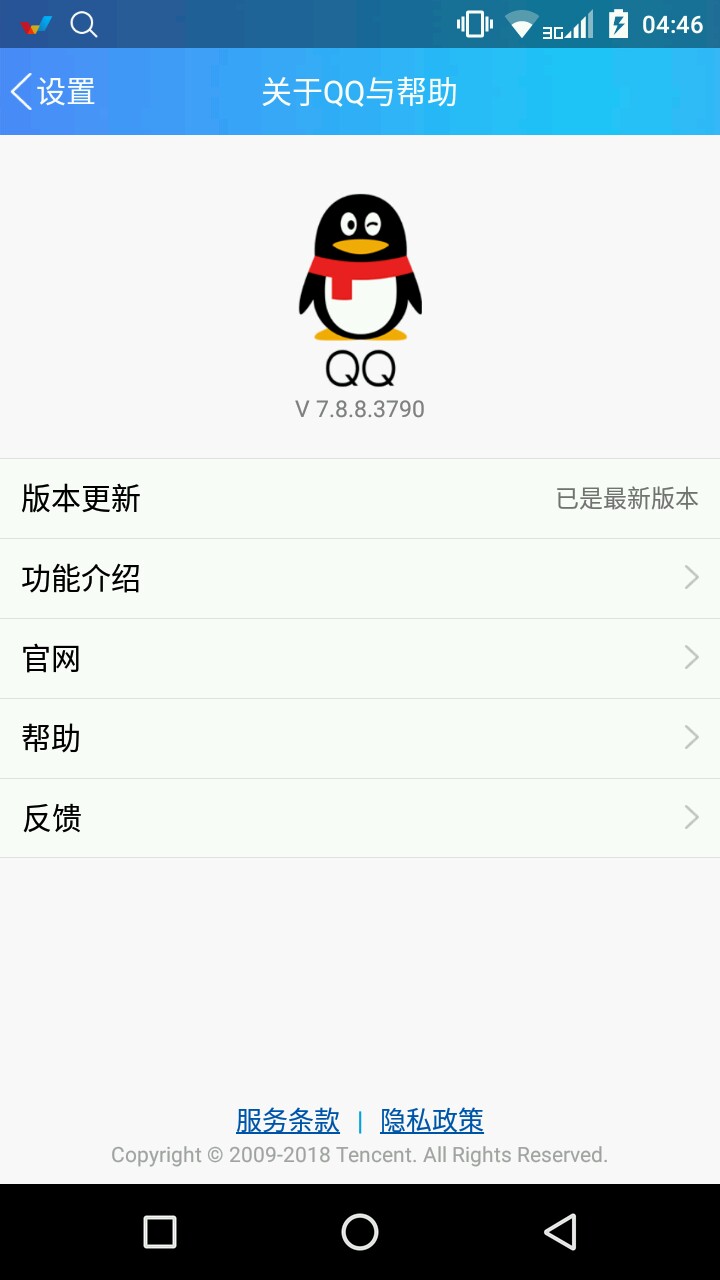Tap the system home button
Screen dimensions: 720x1280
pyautogui.click(x=360, y=1232)
